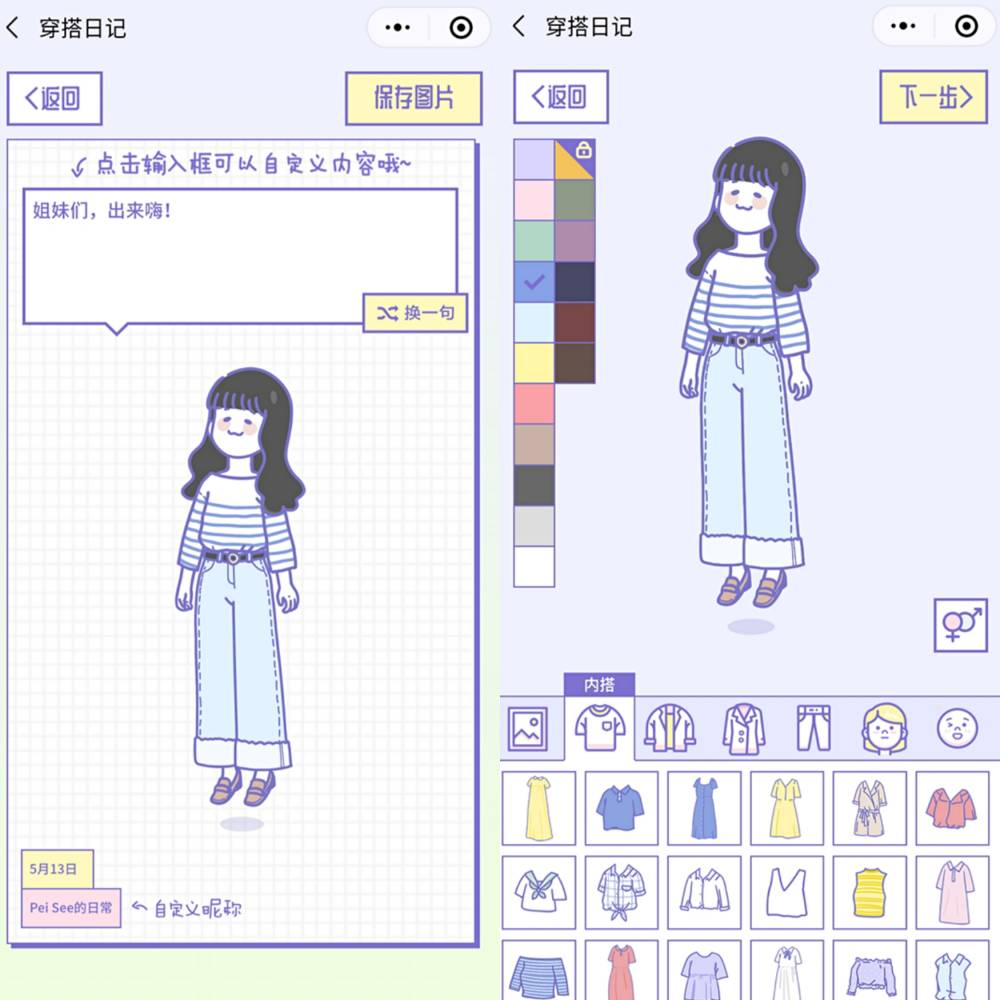Screen dimensions: 1000x1000
Task: Switch character gender with the gender symbol button
Action: click(962, 625)
